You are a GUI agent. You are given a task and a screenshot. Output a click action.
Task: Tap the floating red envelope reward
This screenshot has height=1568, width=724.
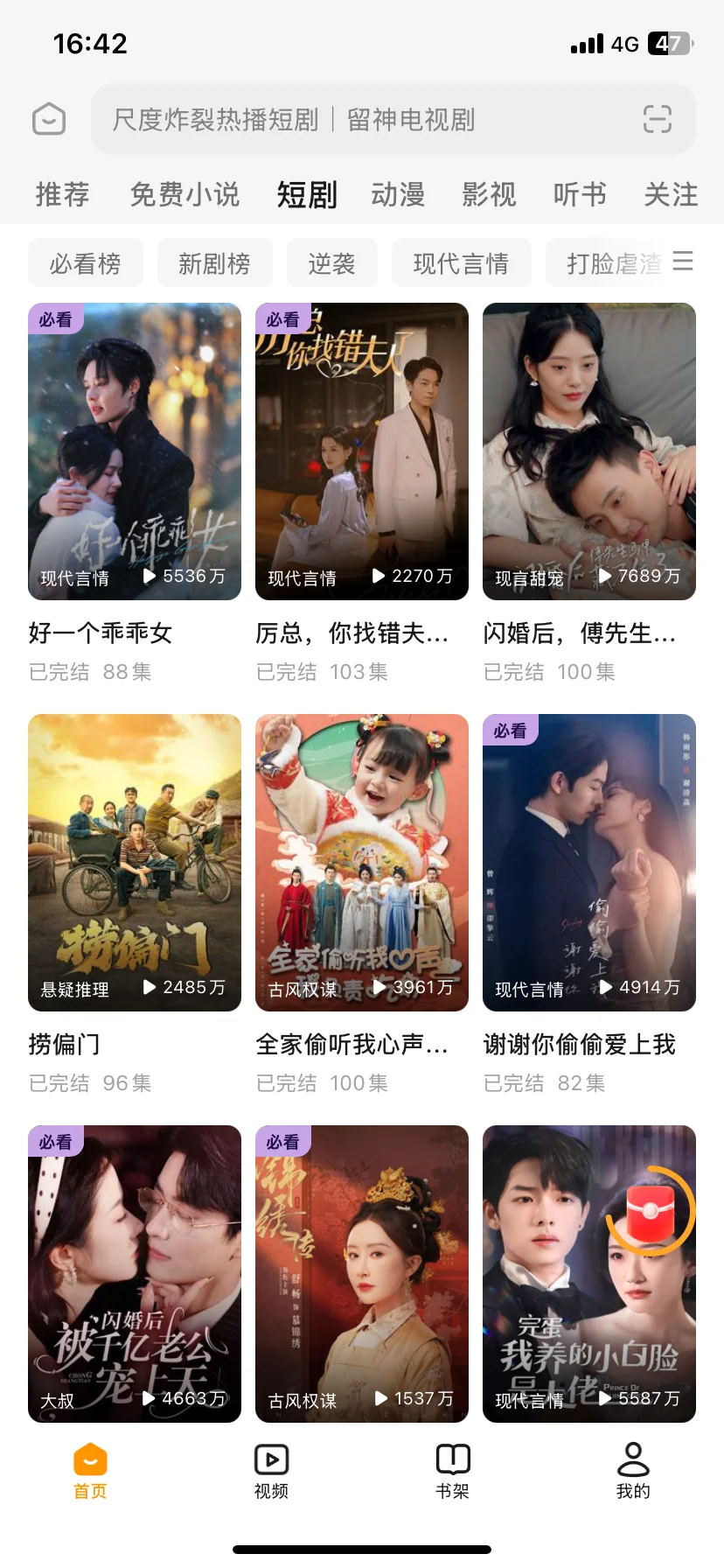tap(651, 1211)
